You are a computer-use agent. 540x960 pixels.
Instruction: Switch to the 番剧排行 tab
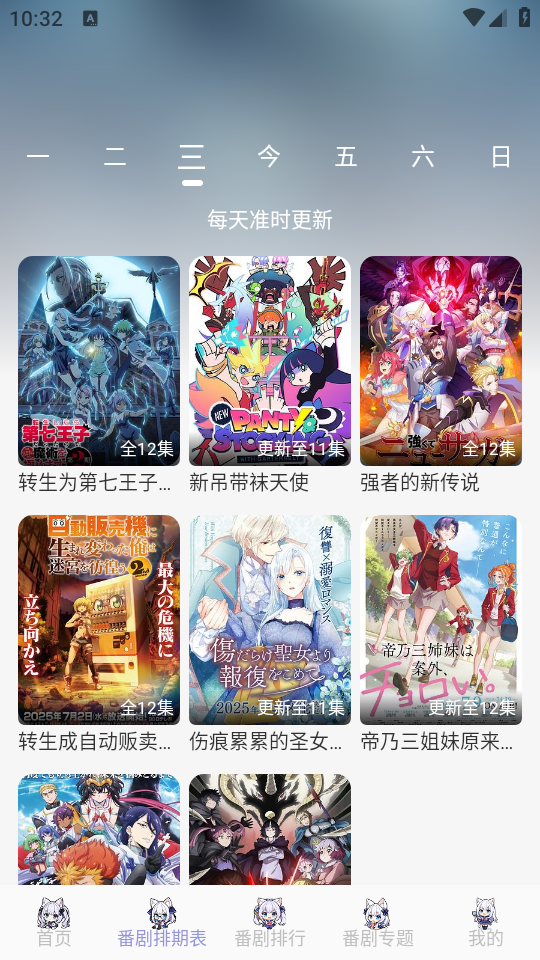(270, 922)
